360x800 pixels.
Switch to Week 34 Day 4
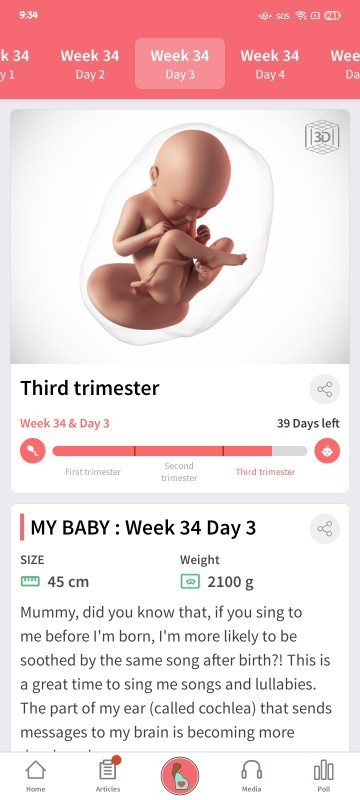pos(270,64)
